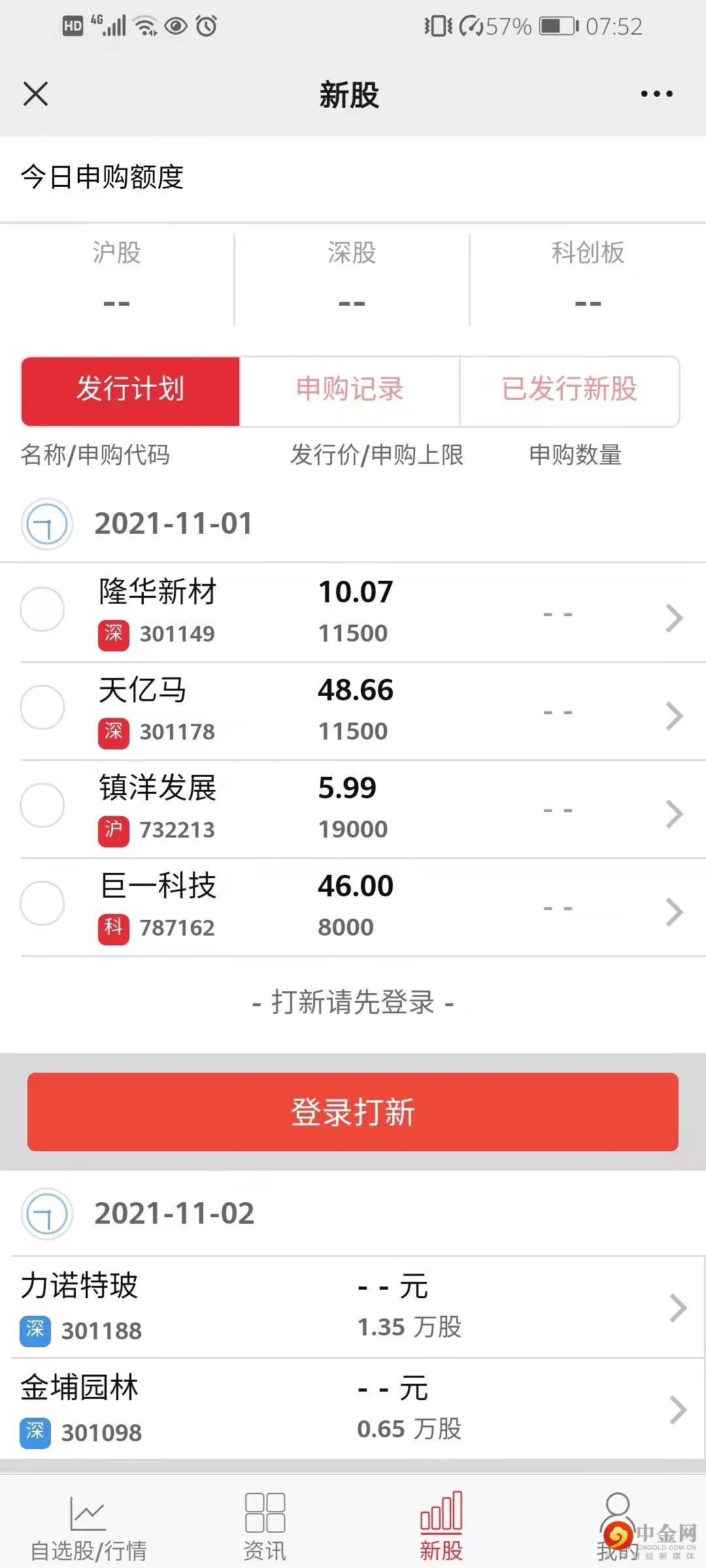Open details arrow for 隆华新材
The height and width of the screenshot is (1568, 706).
click(x=674, y=618)
